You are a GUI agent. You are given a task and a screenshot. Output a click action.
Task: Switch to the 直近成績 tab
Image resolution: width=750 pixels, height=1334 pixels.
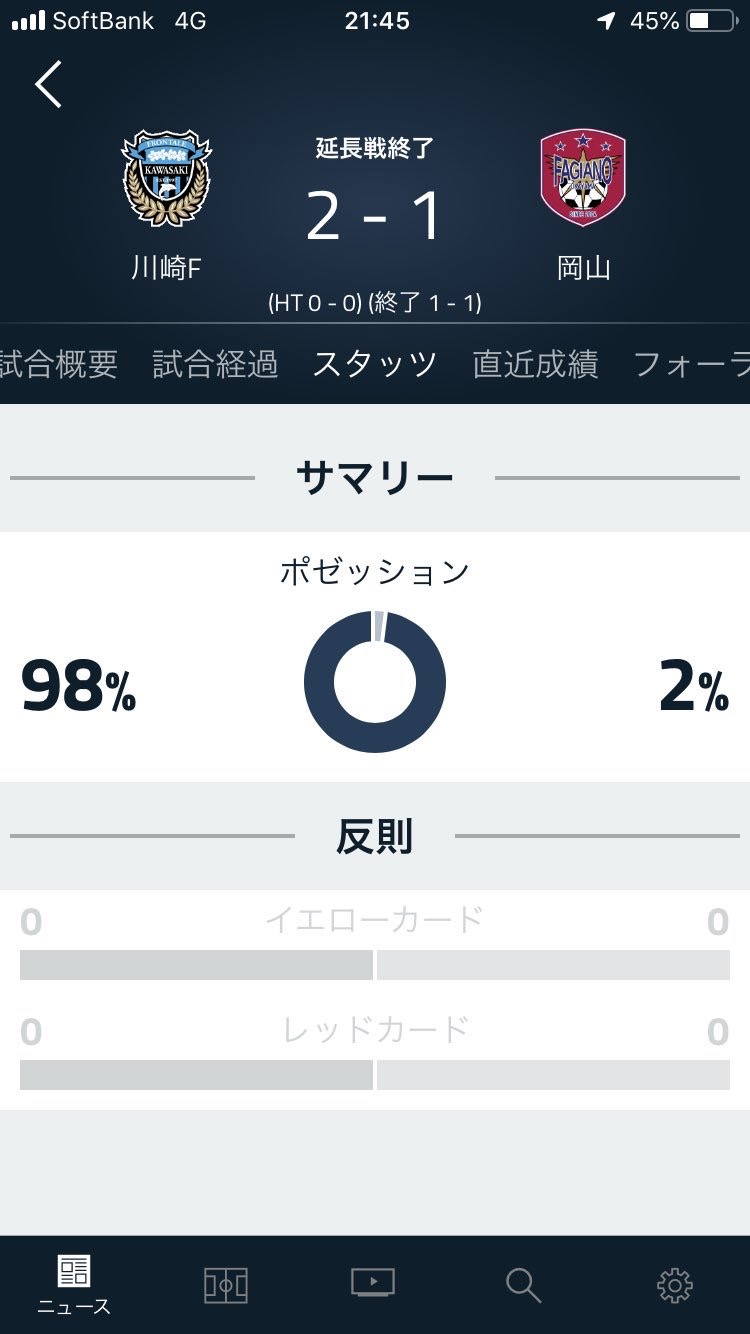click(535, 364)
